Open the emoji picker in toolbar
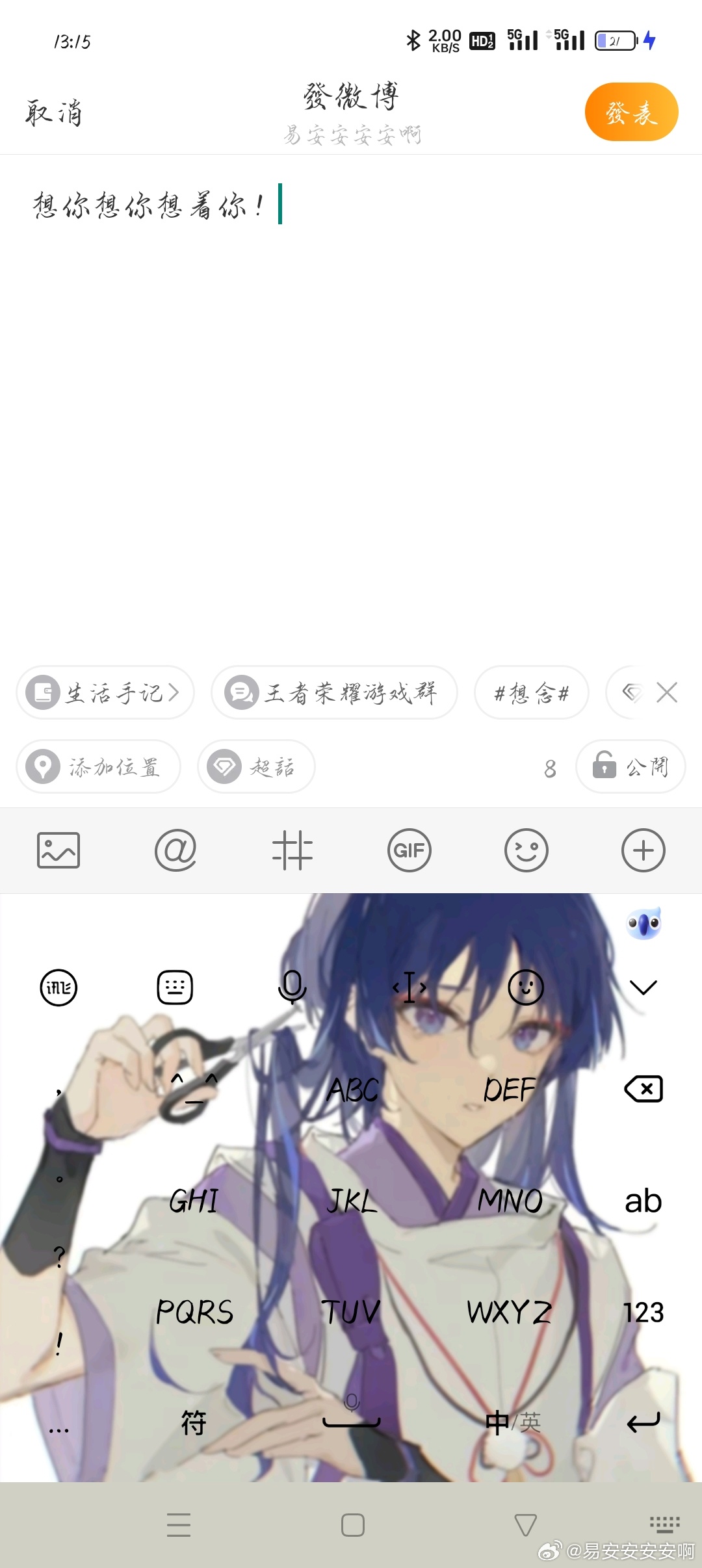 point(526,850)
